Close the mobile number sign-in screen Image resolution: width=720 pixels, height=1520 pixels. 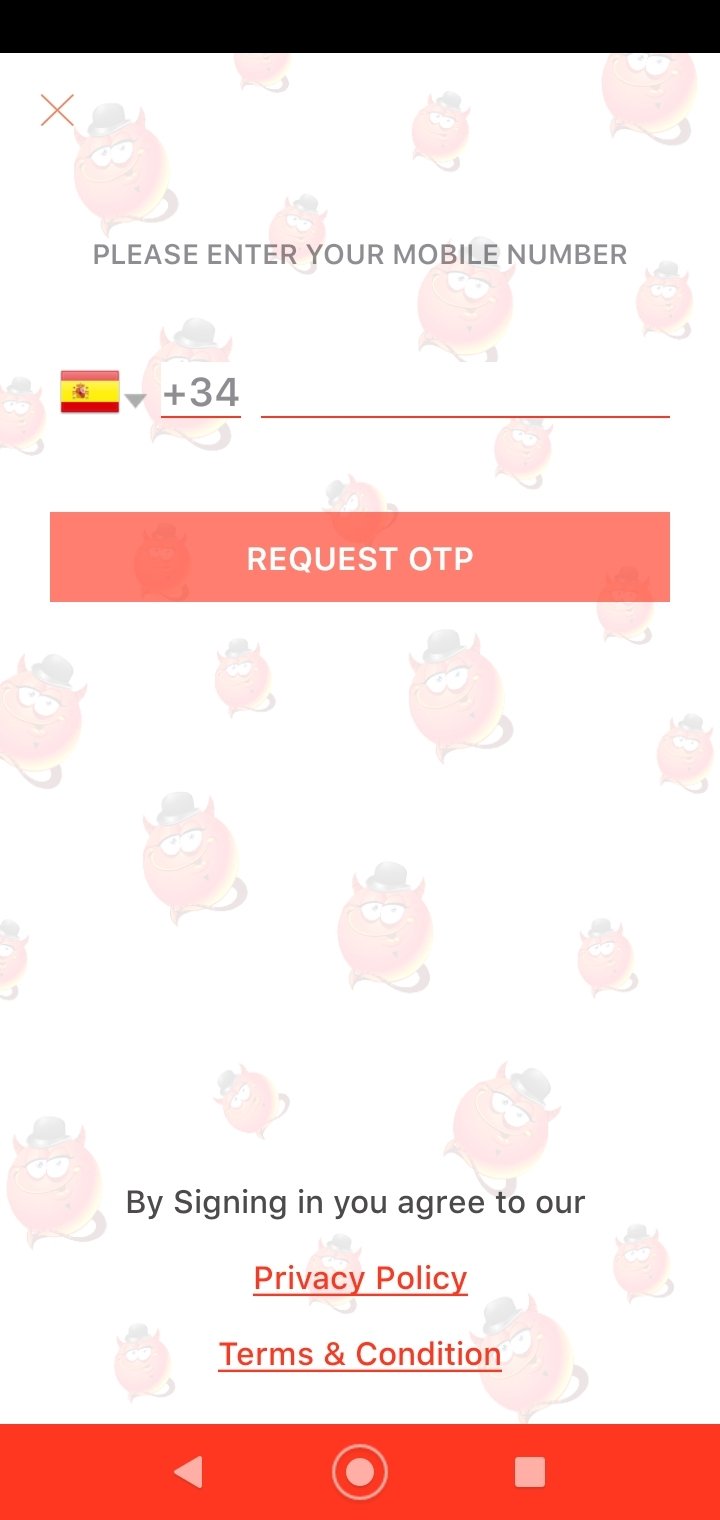point(57,110)
